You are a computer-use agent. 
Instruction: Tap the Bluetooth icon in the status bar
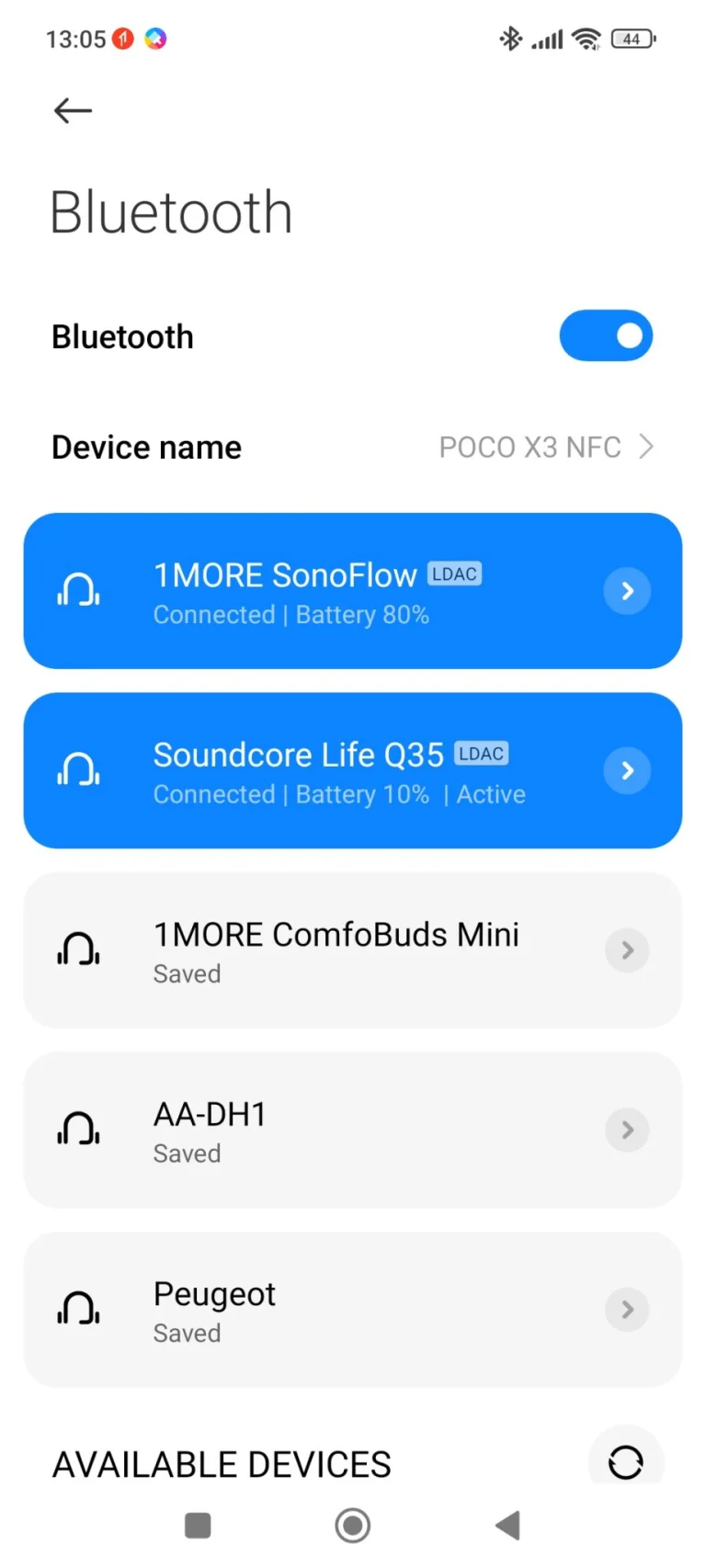click(511, 39)
